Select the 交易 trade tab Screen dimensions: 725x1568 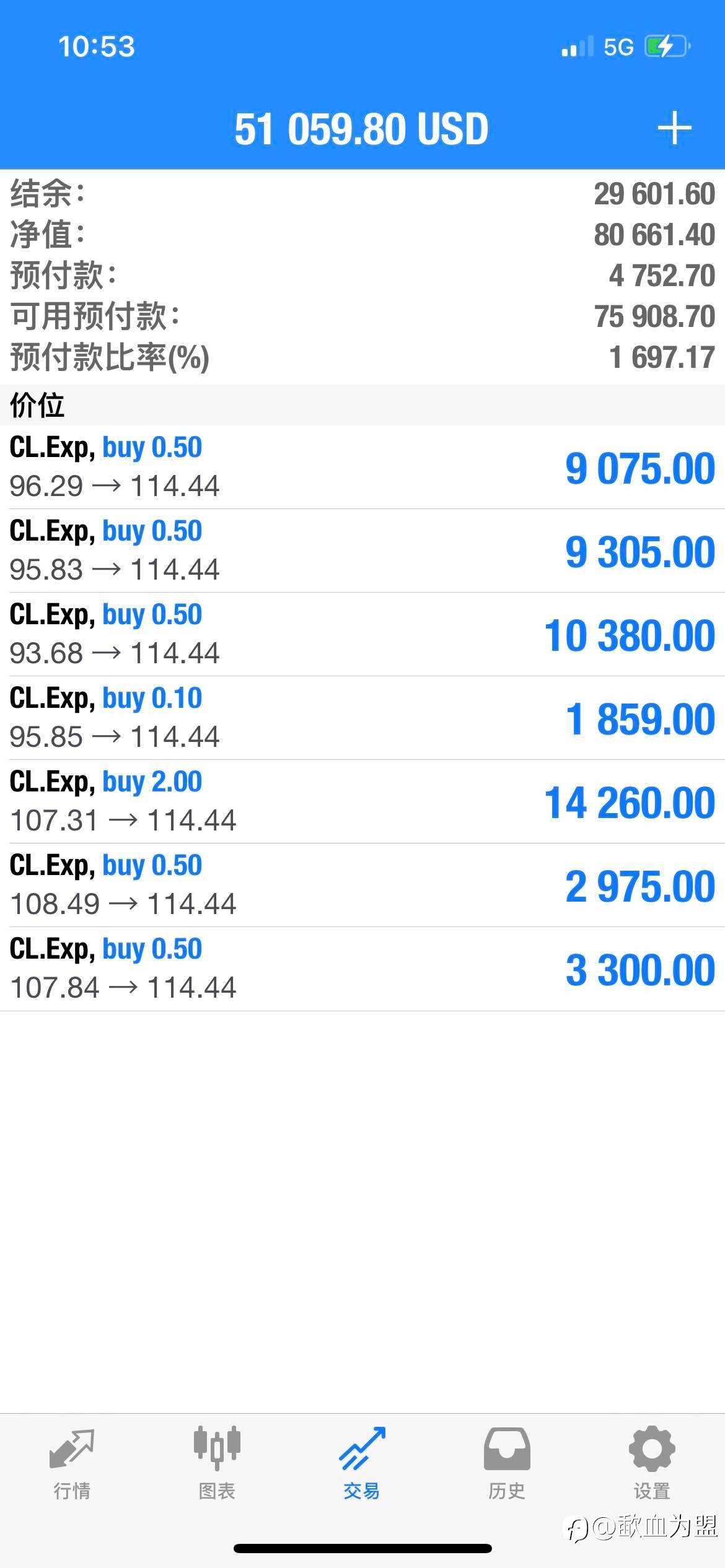click(x=362, y=1464)
